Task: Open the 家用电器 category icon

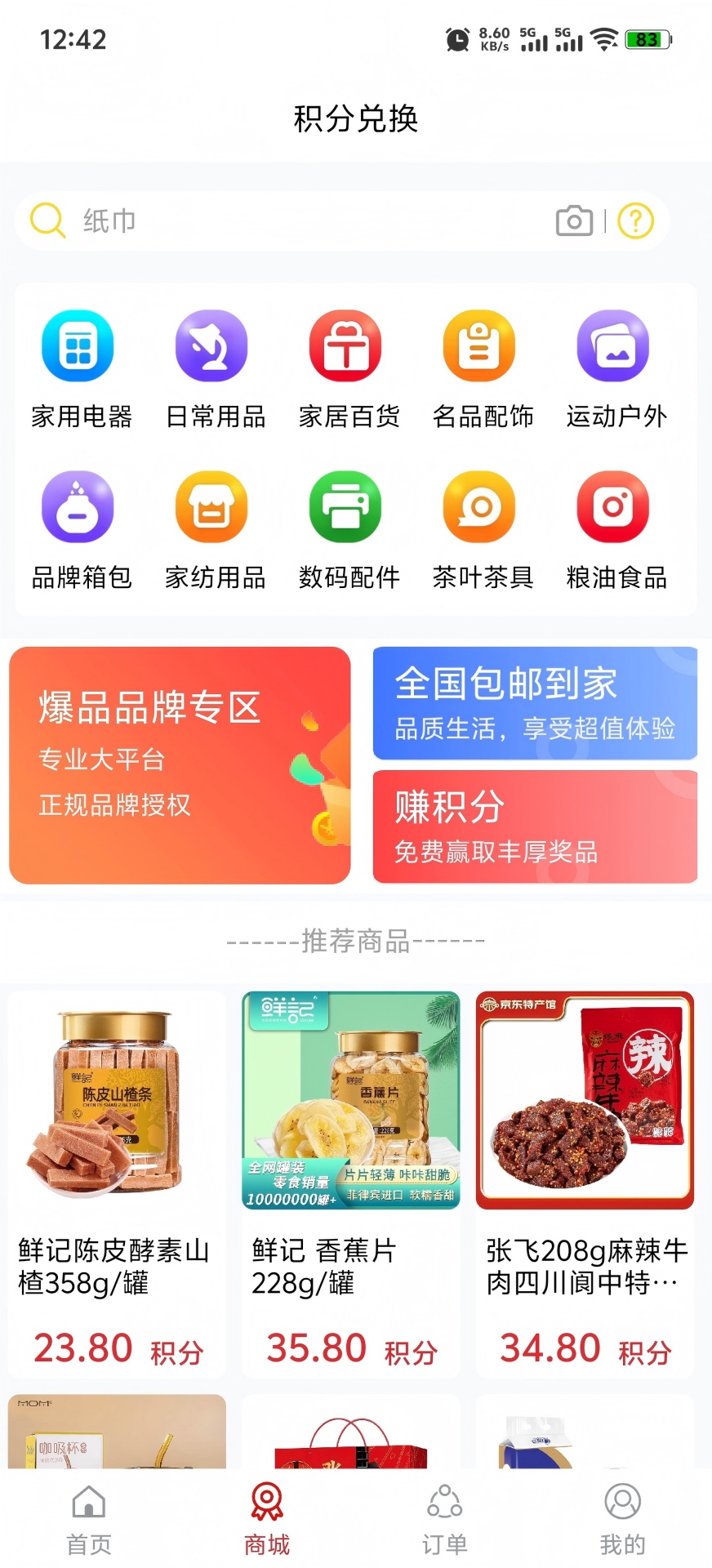Action: [78, 345]
